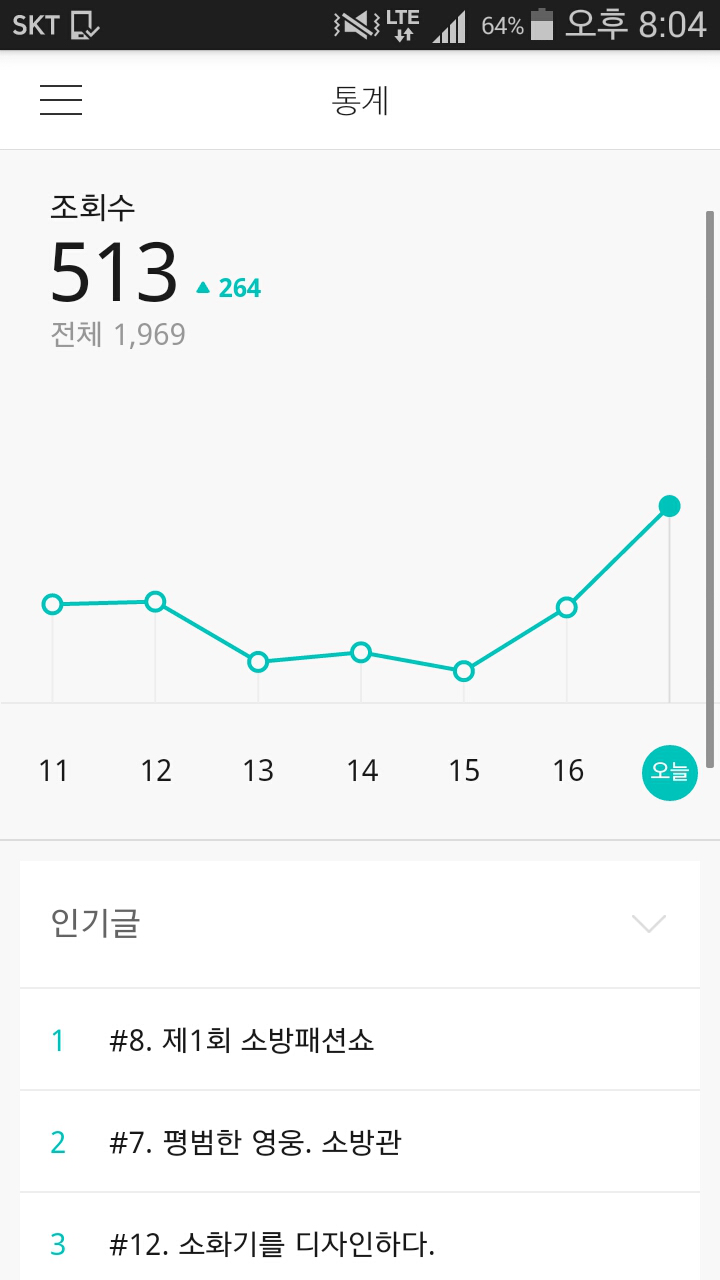Open post #8. 제1회 소방패션쇼
Image resolution: width=720 pixels, height=1280 pixels.
tap(242, 1040)
